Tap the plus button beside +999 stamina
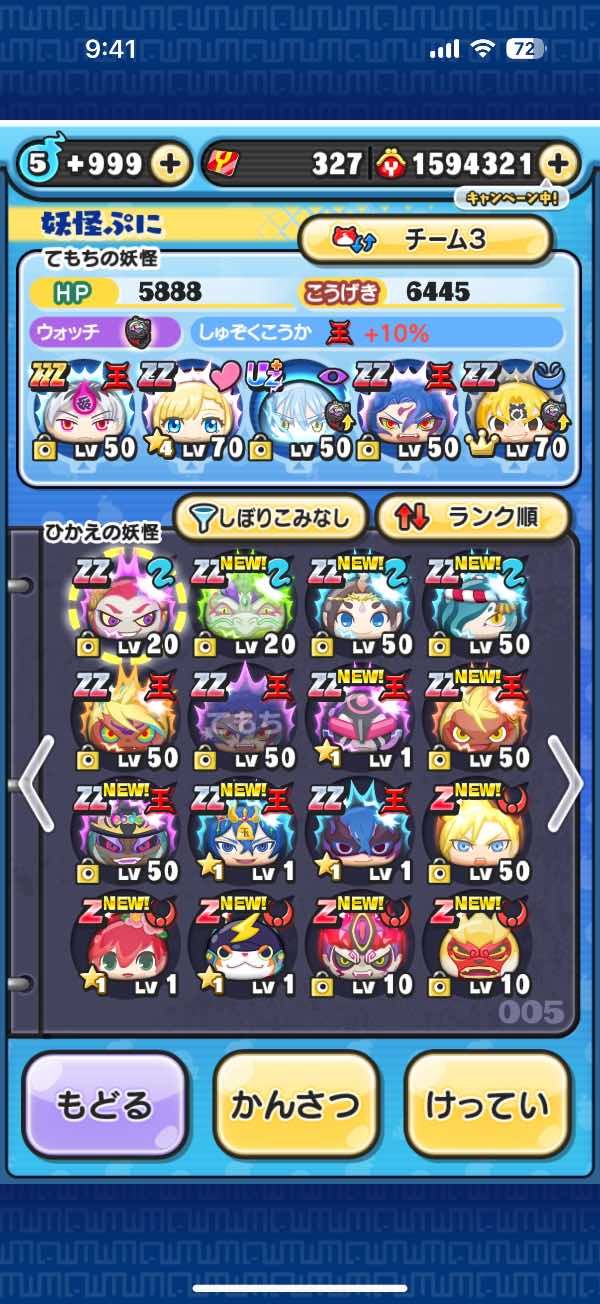Image resolution: width=600 pixels, height=1304 pixels. pos(170,164)
